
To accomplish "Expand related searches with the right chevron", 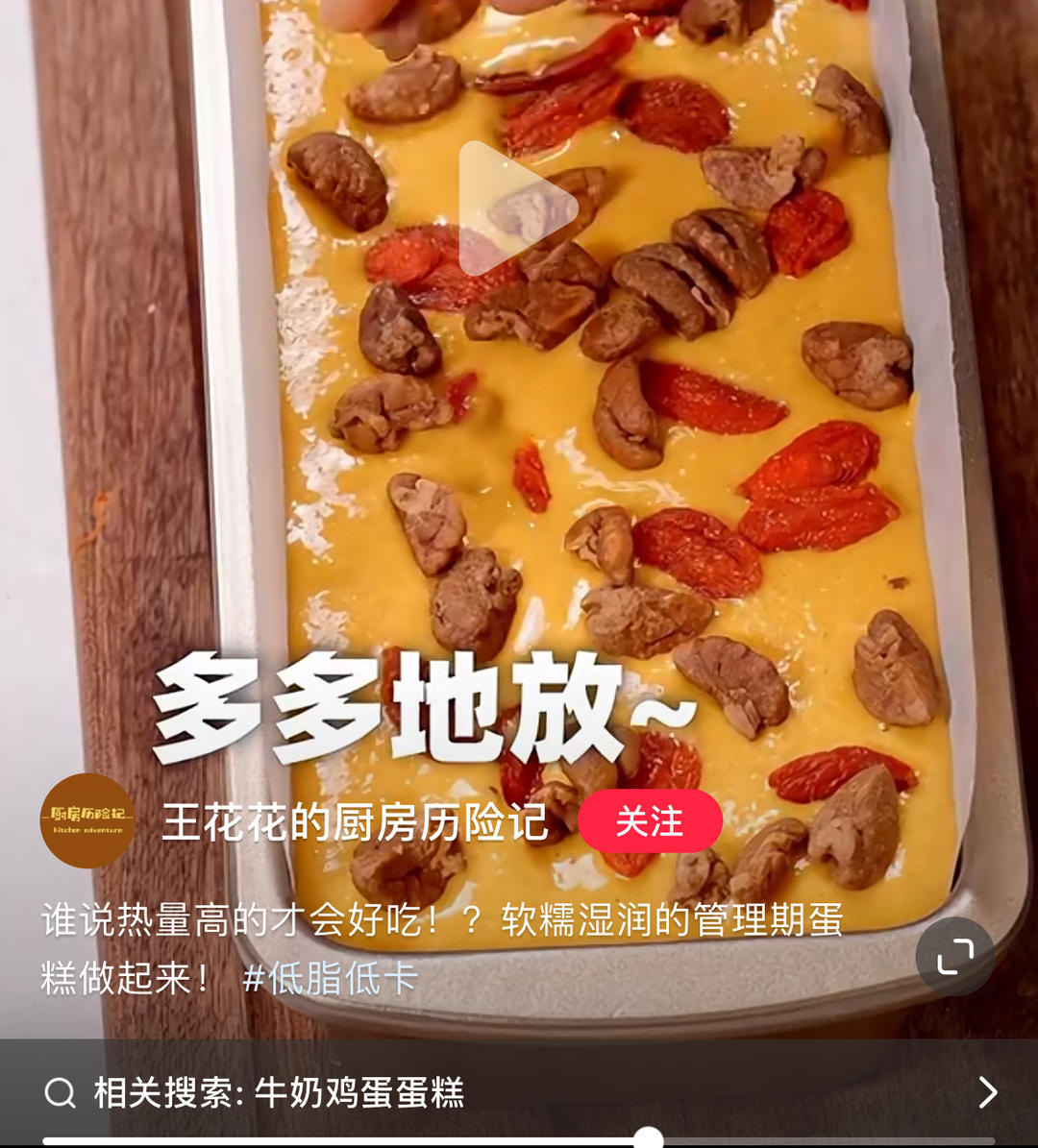I will (989, 1091).
